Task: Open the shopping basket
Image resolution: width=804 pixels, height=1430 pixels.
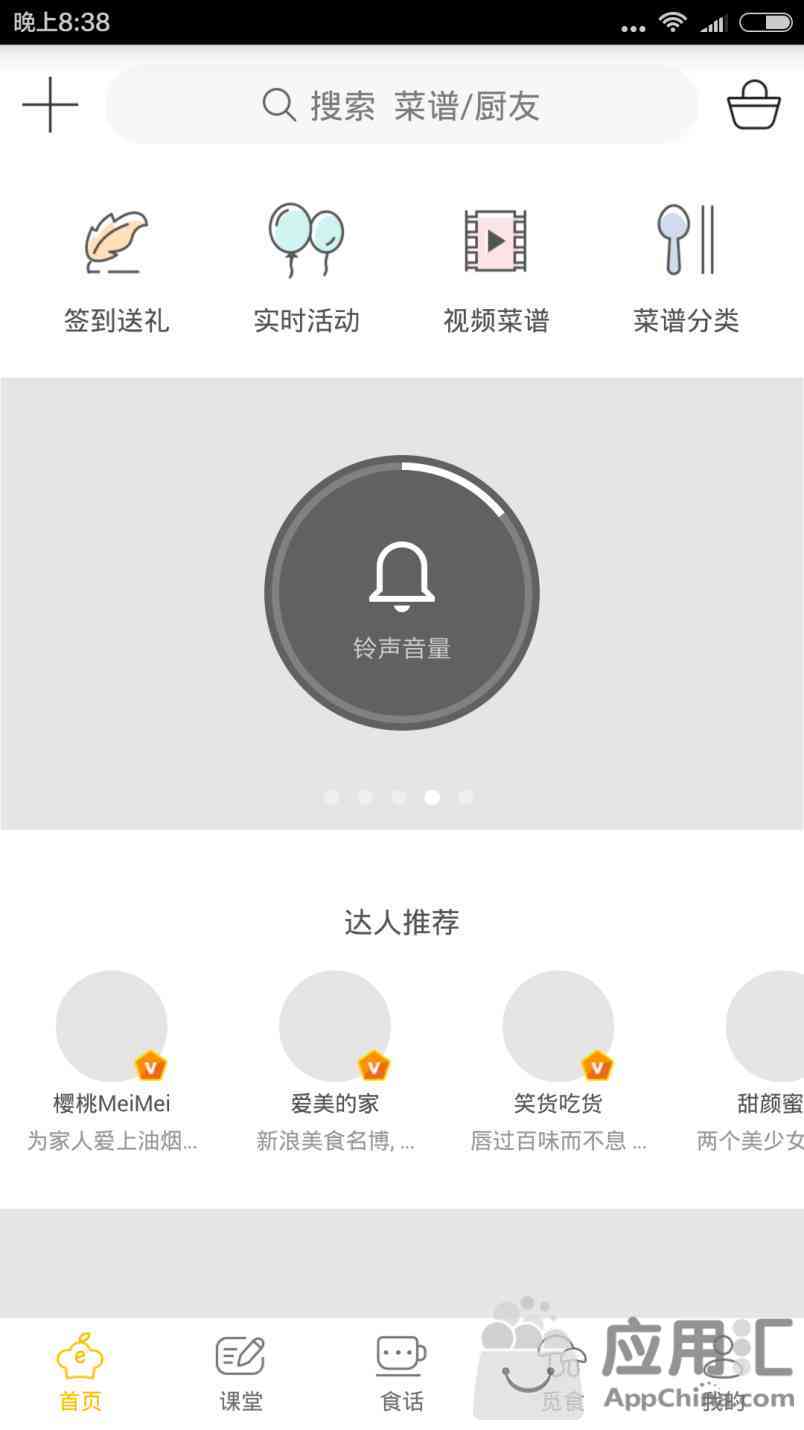Action: tap(753, 105)
